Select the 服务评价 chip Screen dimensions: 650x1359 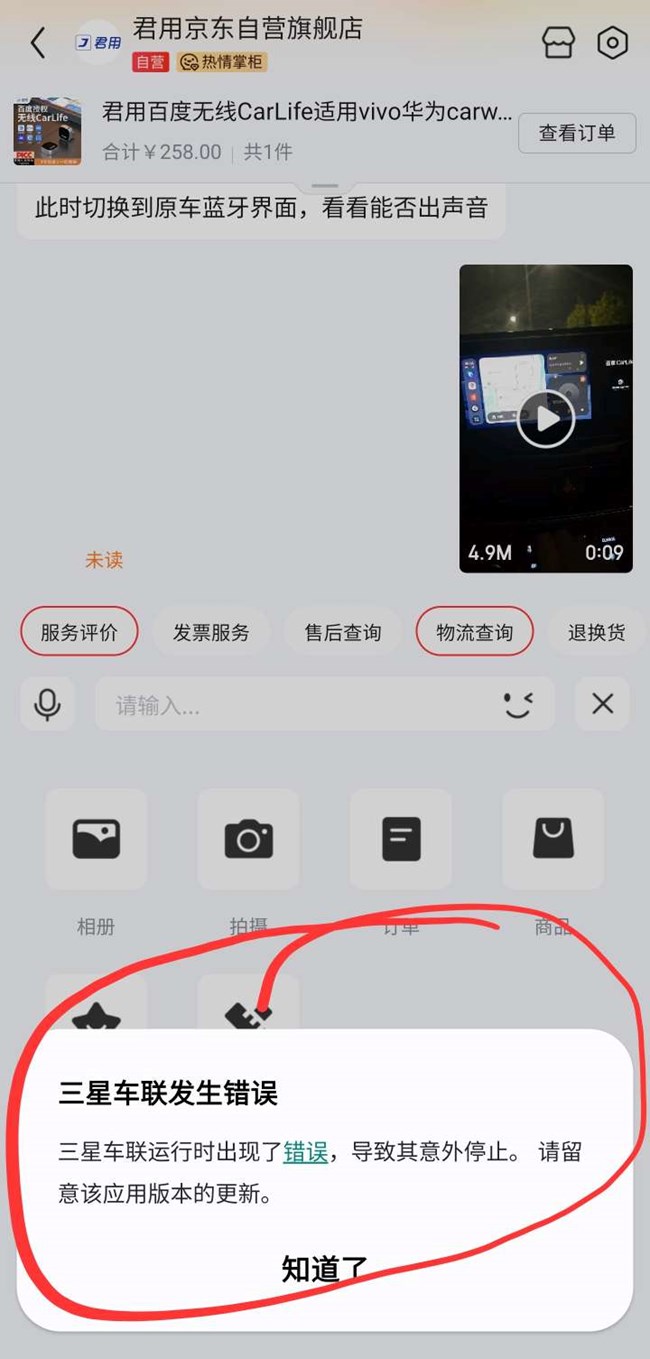point(79,632)
